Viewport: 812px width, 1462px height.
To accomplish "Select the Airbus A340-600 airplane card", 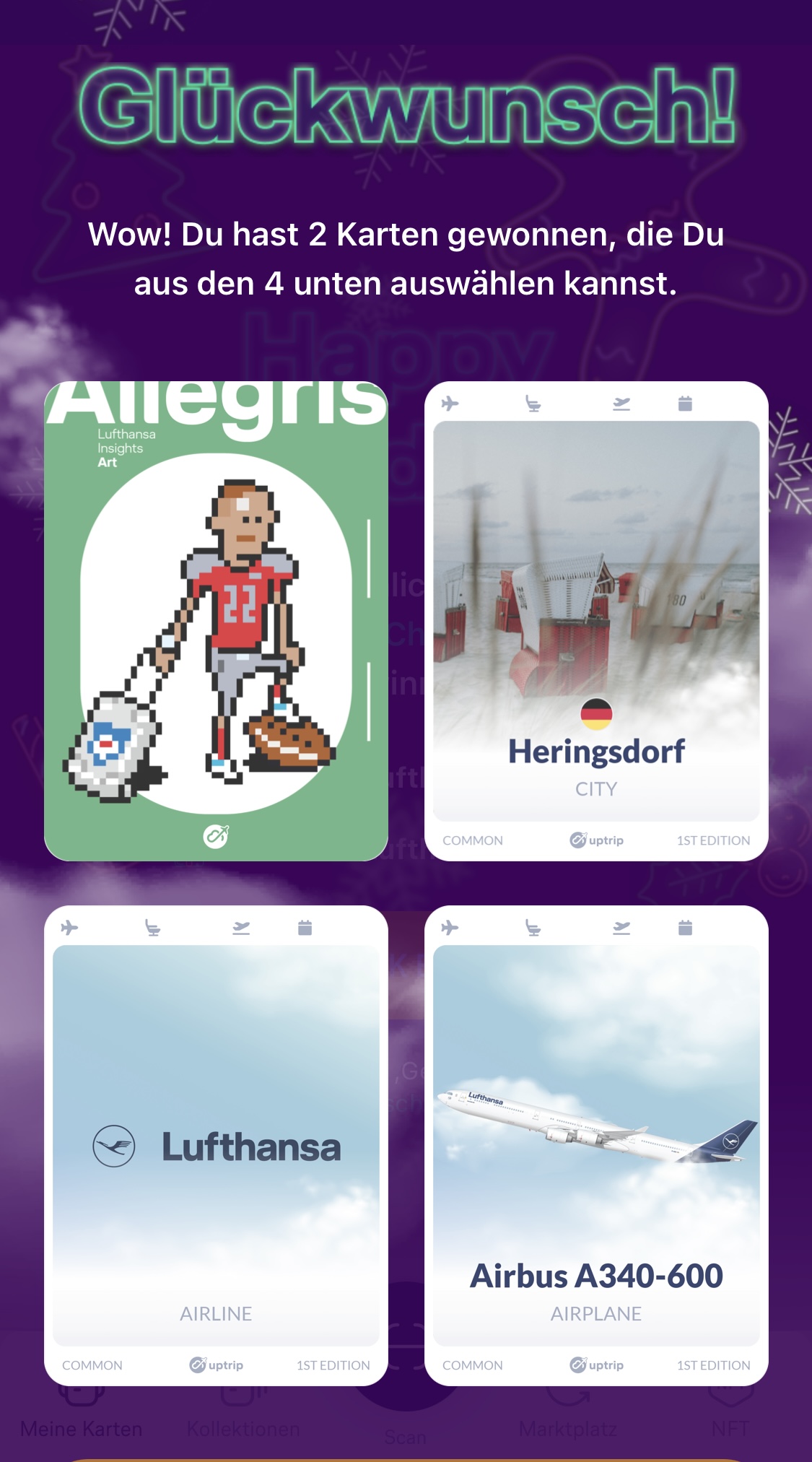I will pyautogui.click(x=596, y=1145).
